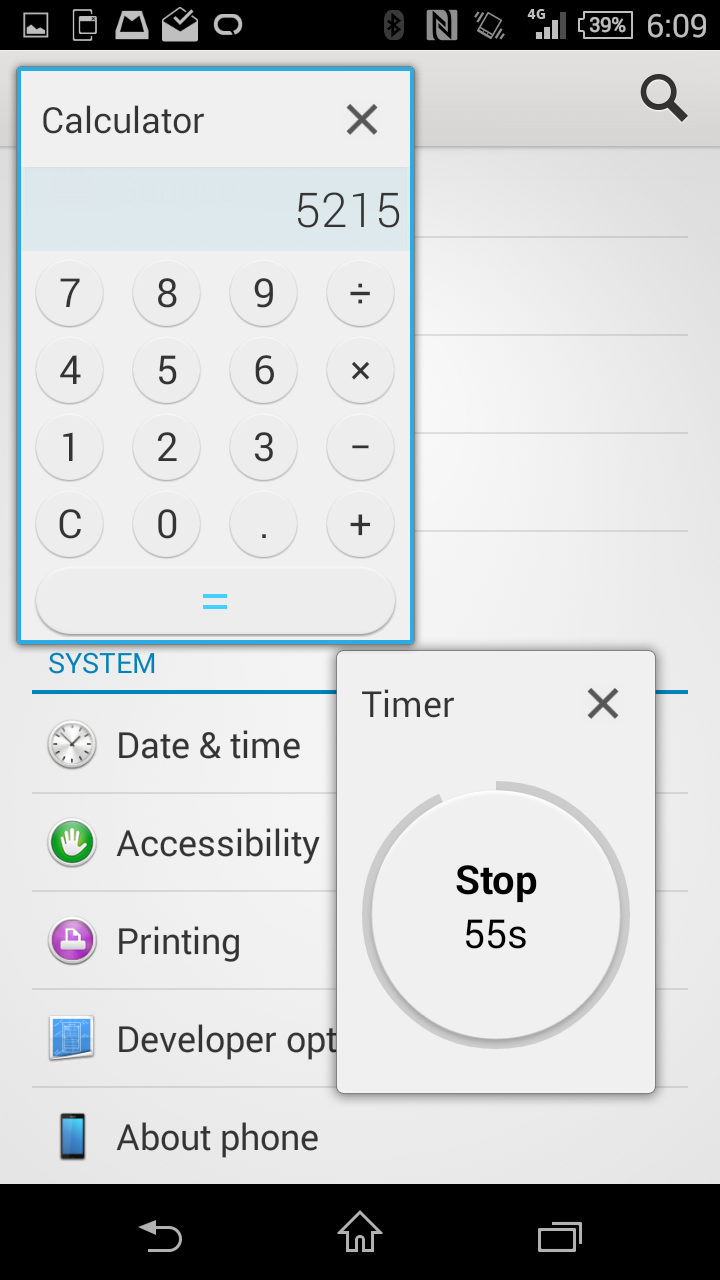Clear the calculator with C
The width and height of the screenshot is (720, 1280).
click(x=69, y=524)
